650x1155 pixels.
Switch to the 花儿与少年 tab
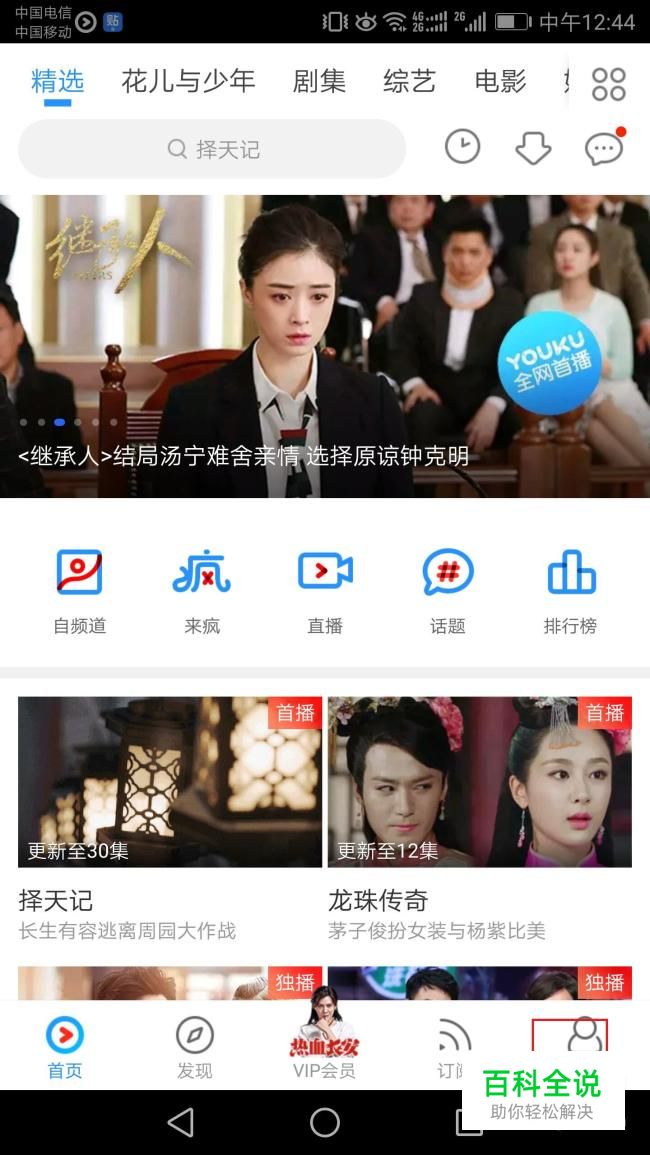coord(188,82)
